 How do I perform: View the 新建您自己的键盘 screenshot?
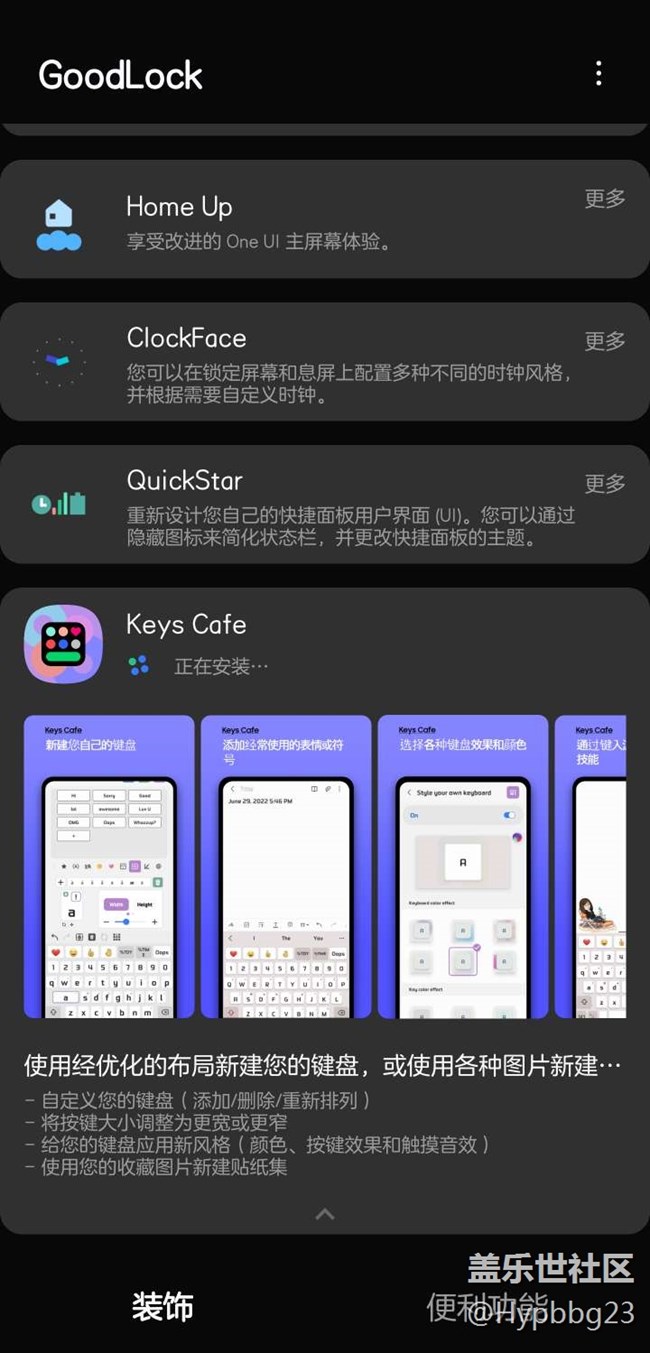pos(109,866)
